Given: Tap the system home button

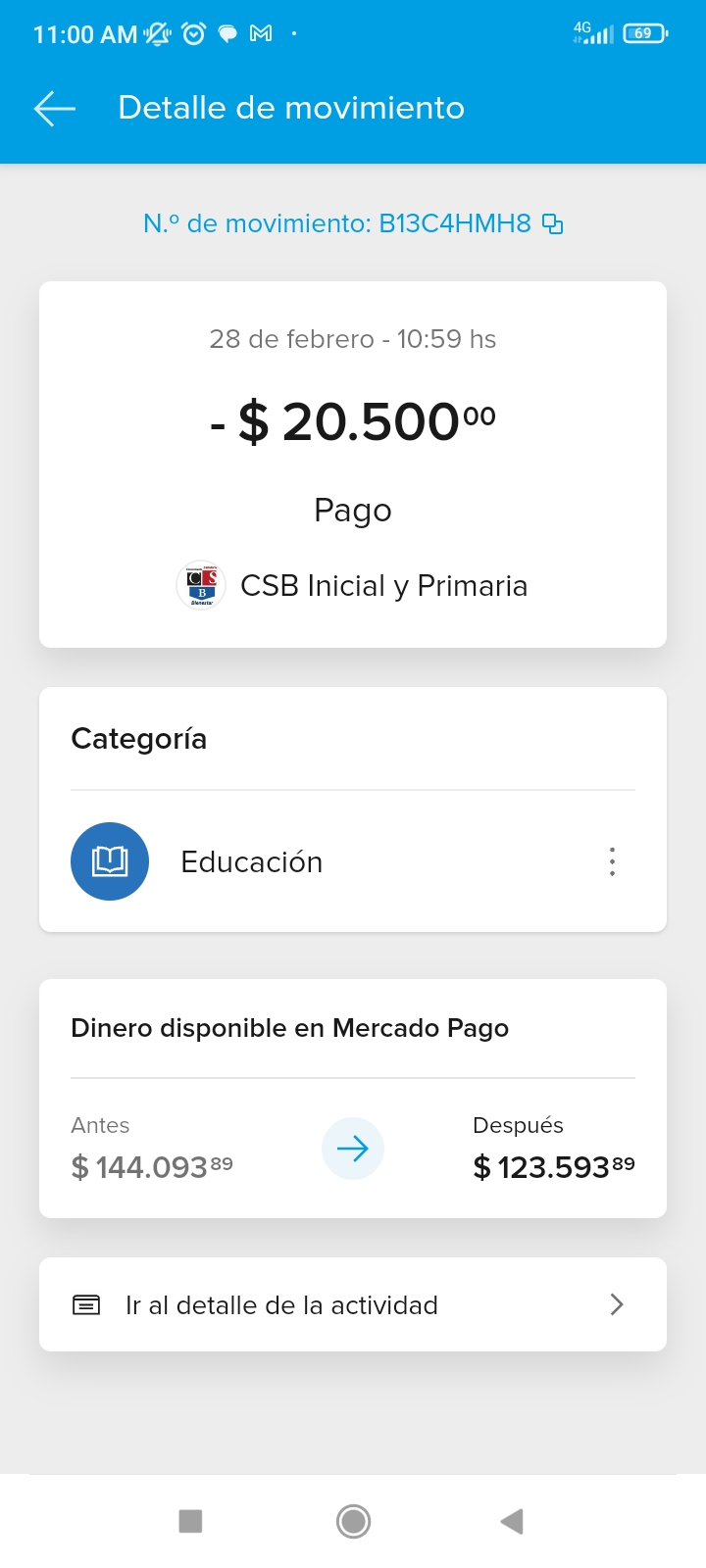Looking at the screenshot, I should [x=353, y=1521].
